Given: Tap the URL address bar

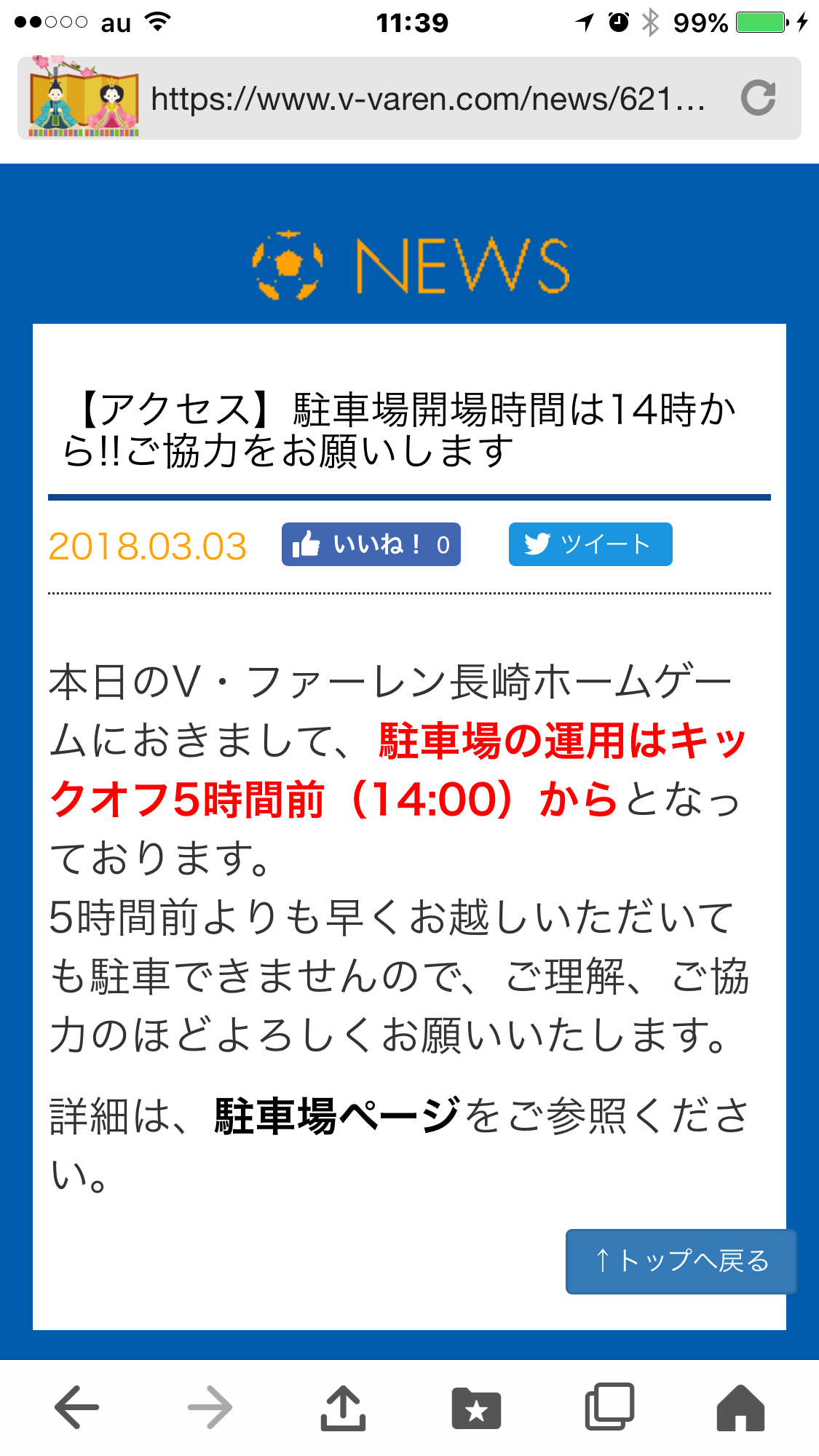Looking at the screenshot, I should 428,98.
